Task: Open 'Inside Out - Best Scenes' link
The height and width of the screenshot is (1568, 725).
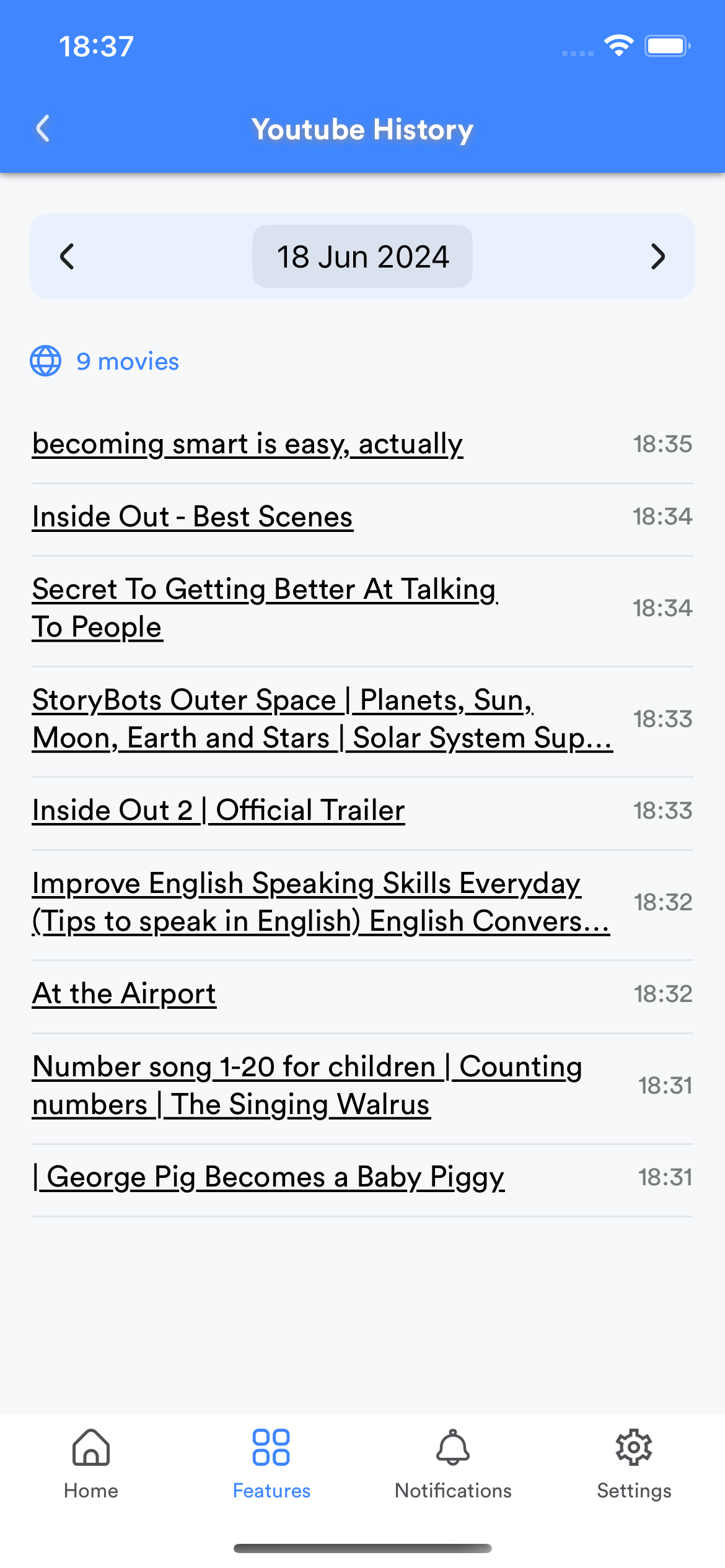Action: tap(192, 517)
